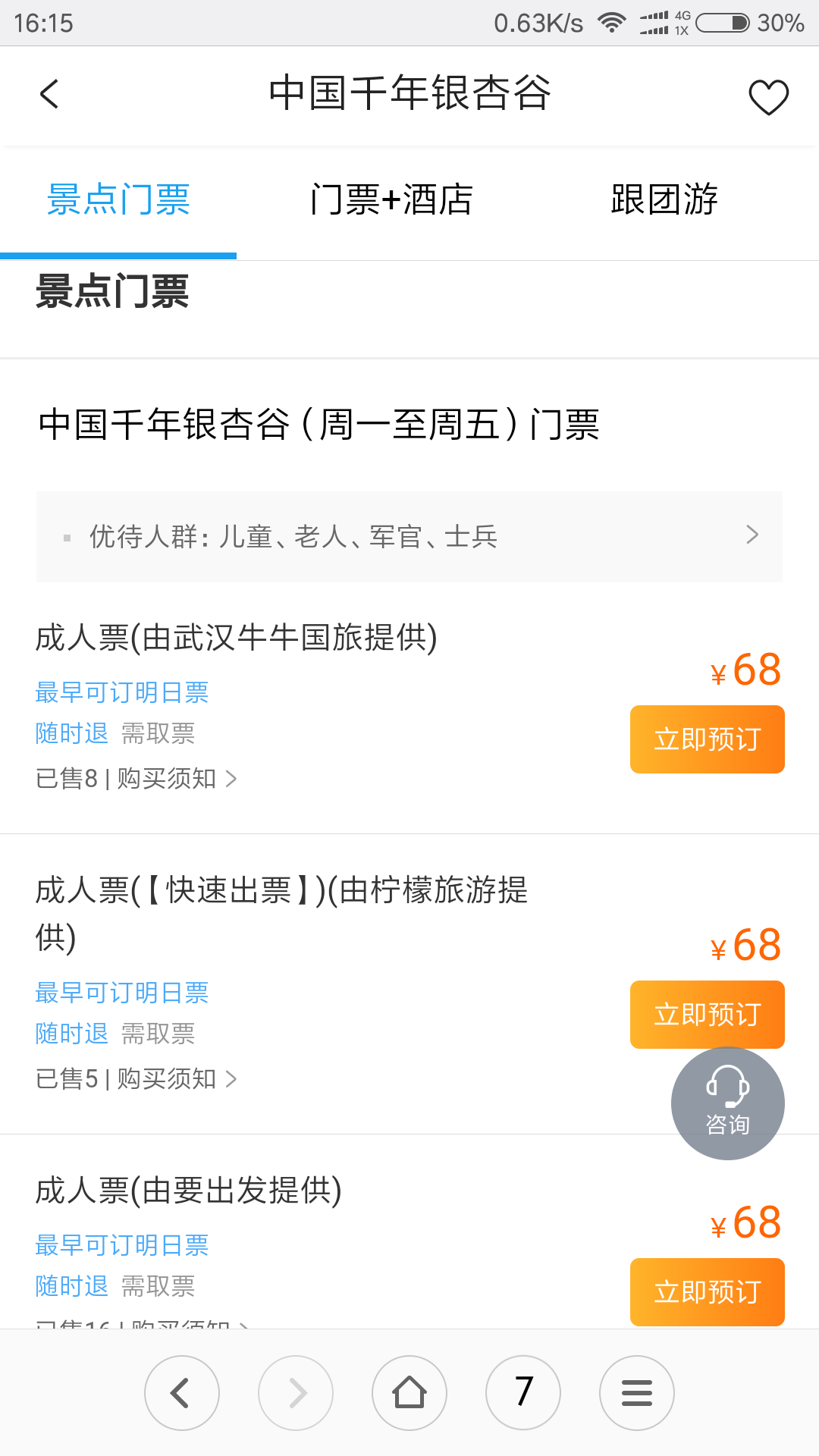
Task: Open the browser tab switcher showing 7
Action: [523, 1393]
